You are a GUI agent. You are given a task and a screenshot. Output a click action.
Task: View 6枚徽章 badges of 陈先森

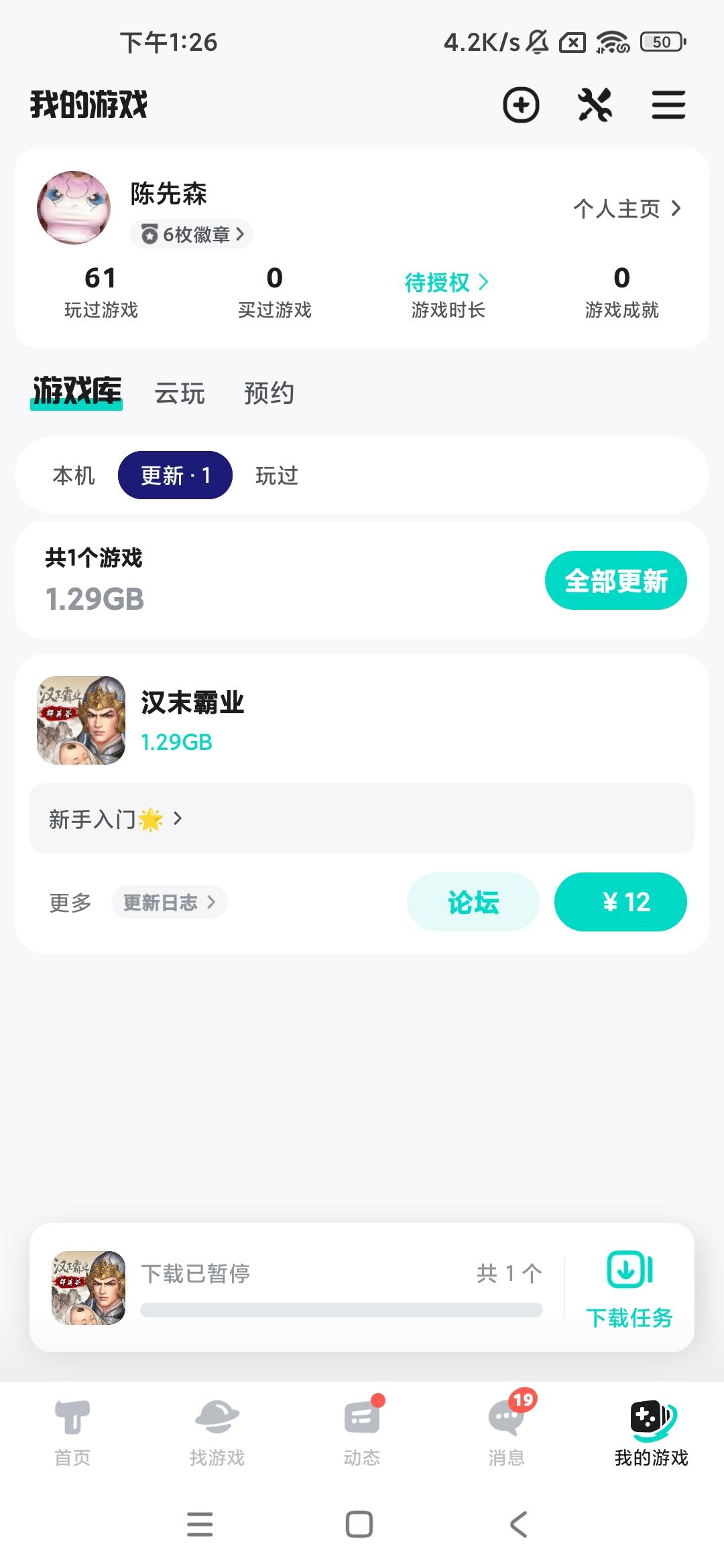coord(190,235)
